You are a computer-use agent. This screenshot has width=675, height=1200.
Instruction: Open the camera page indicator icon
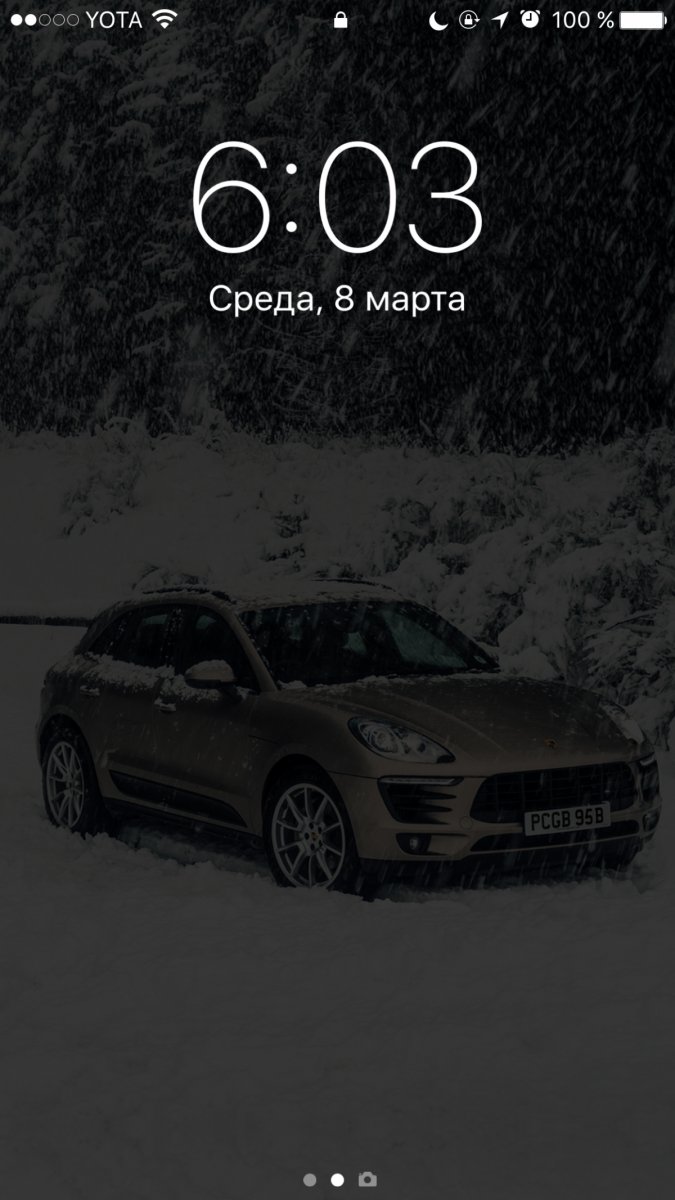tap(368, 1180)
